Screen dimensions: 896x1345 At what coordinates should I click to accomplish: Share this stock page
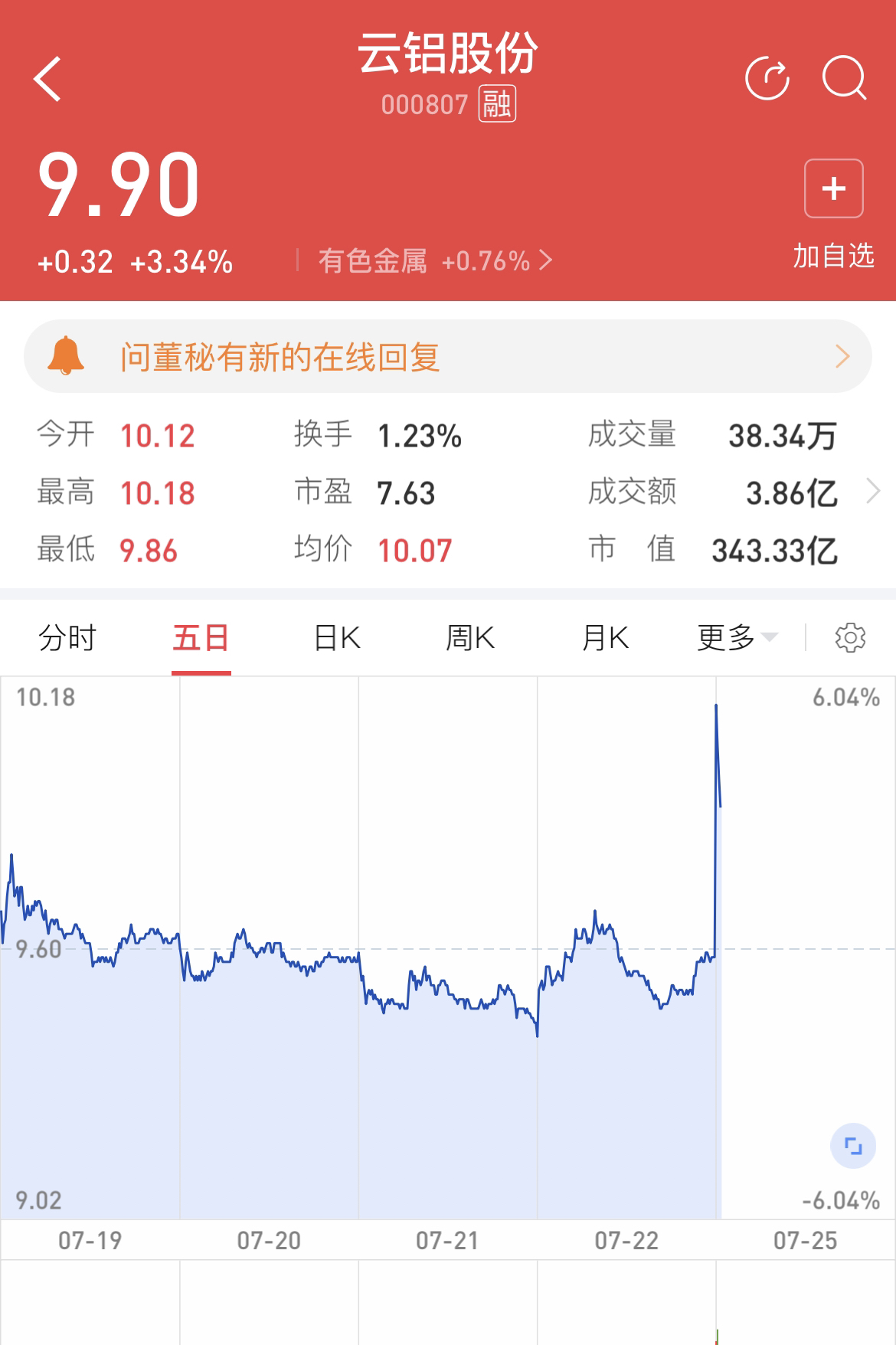coord(767,79)
